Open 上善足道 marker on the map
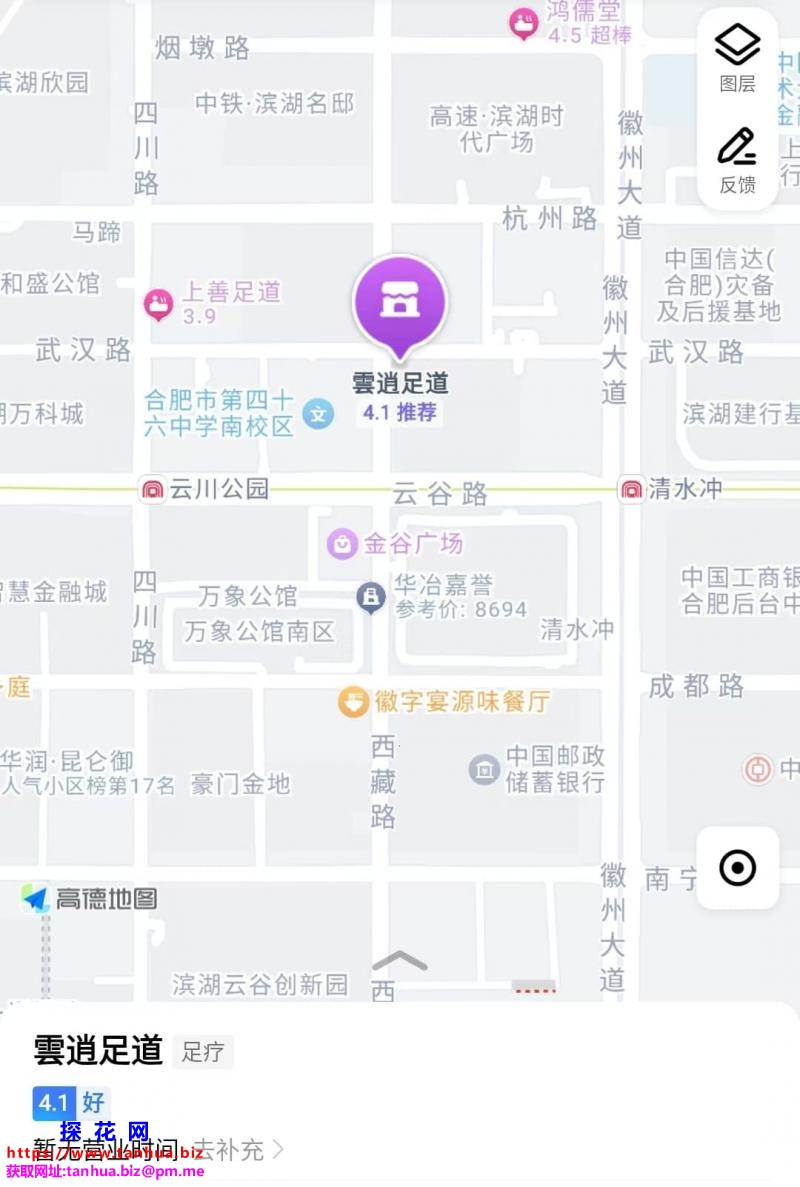Viewport: 800px width, 1187px height. tap(158, 303)
